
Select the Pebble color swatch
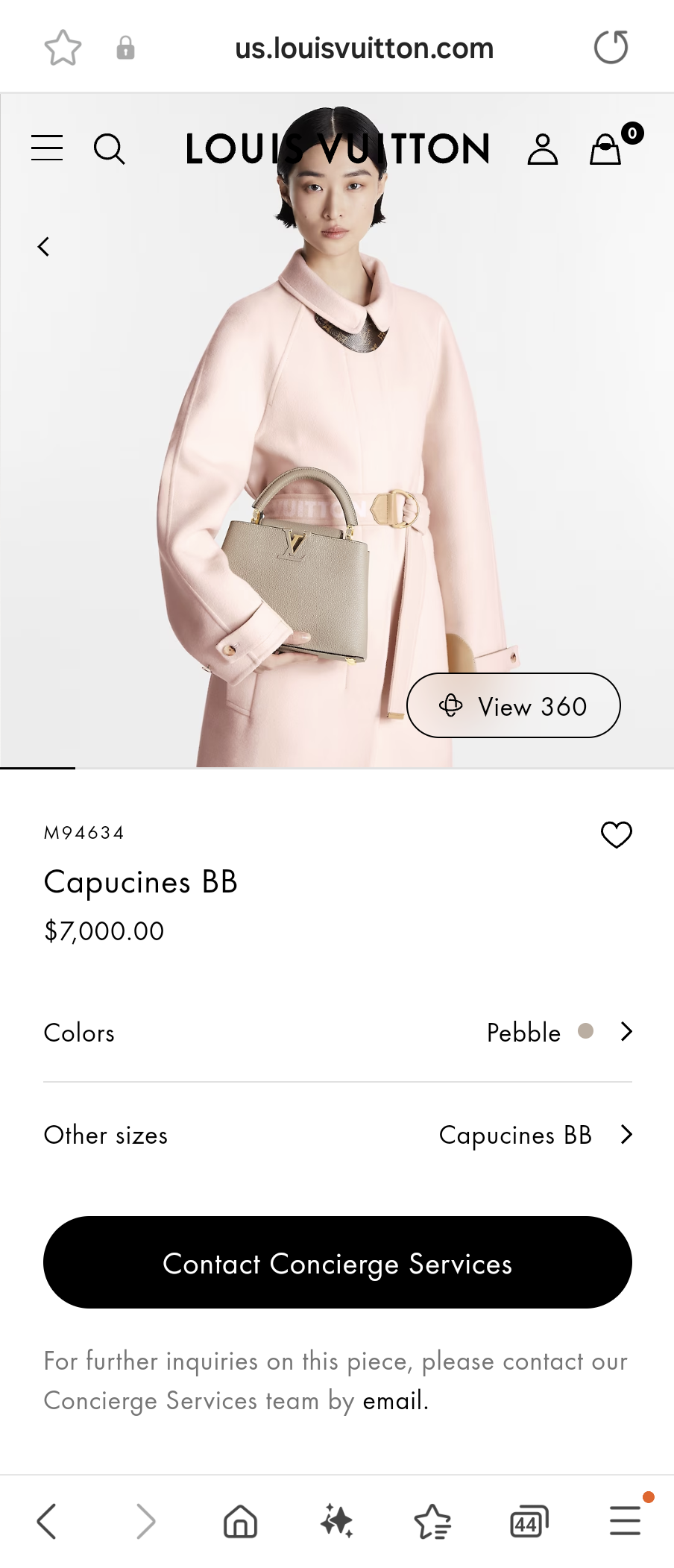pos(586,1033)
